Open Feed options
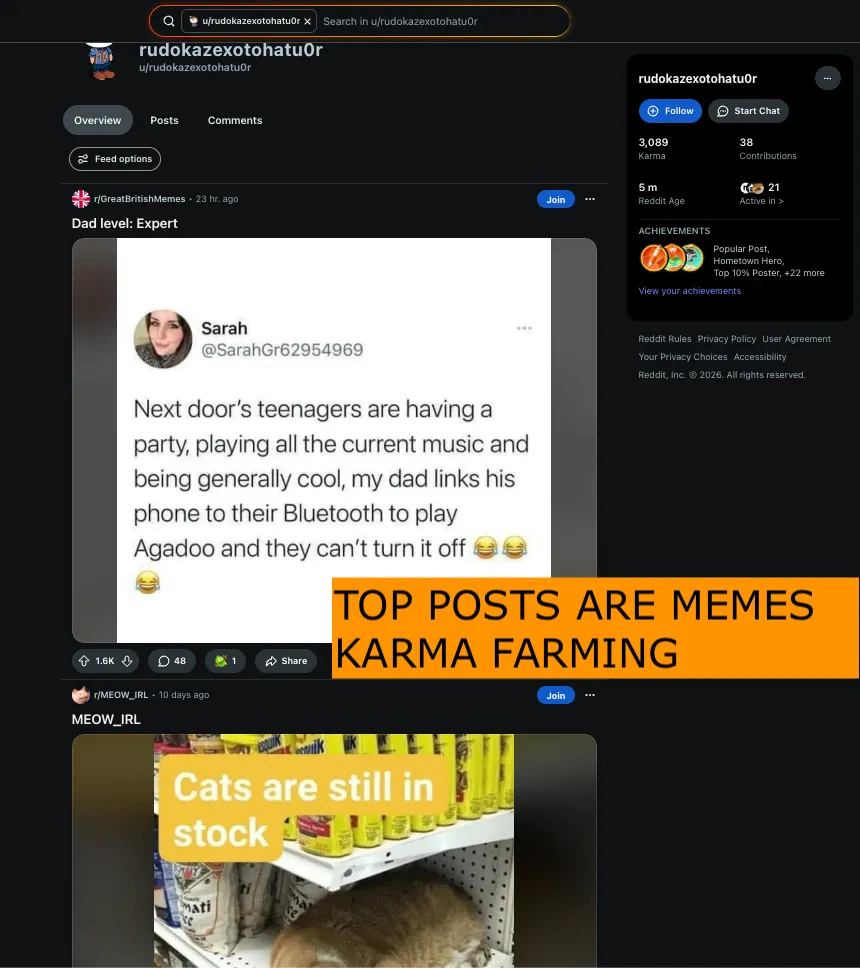 114,159
